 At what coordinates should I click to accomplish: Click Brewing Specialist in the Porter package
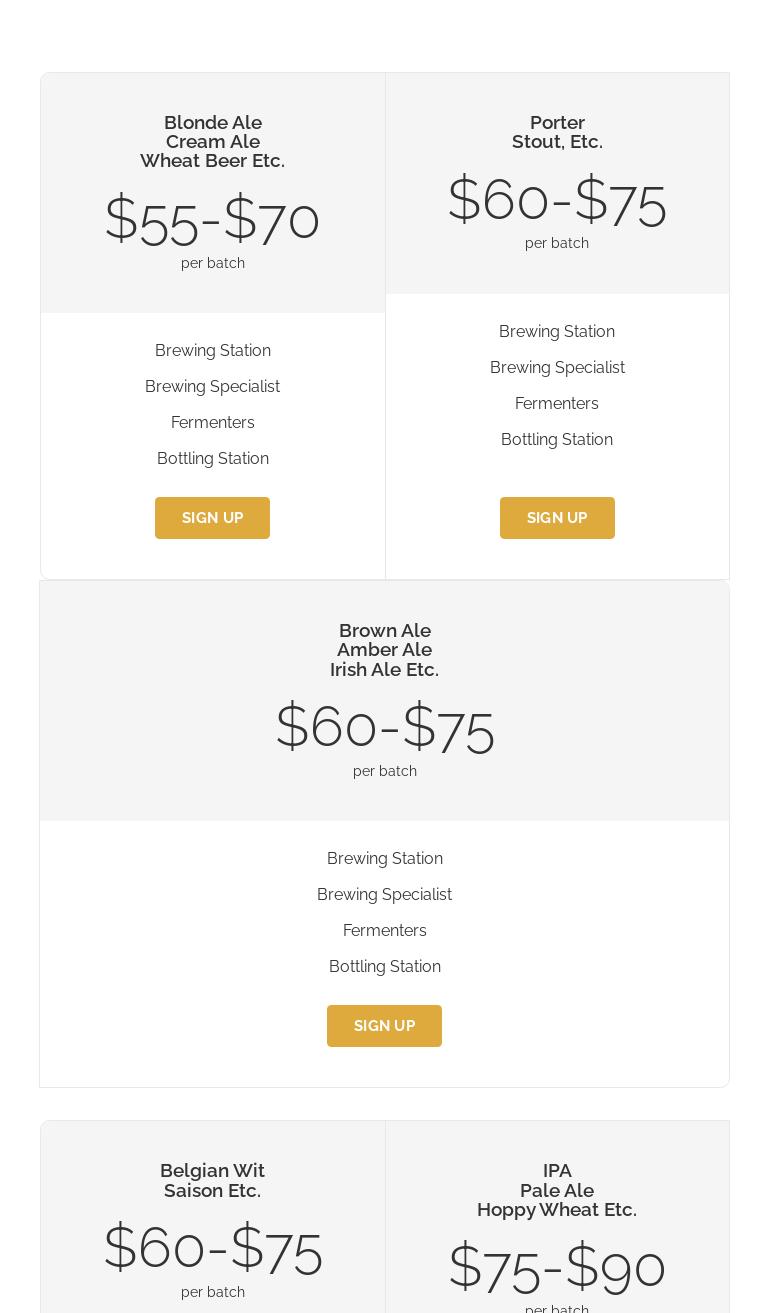557,367
